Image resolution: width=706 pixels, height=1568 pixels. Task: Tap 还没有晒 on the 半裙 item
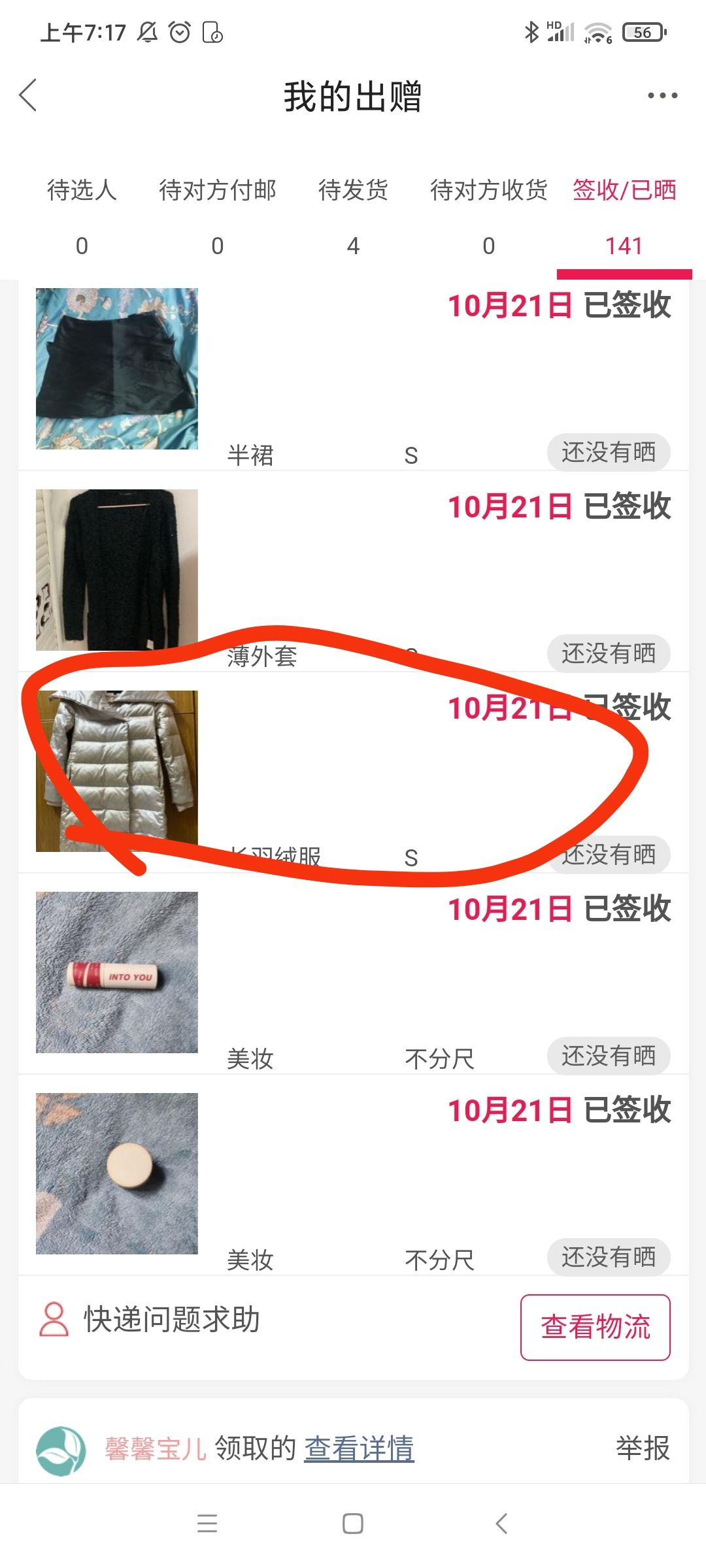coord(609,452)
